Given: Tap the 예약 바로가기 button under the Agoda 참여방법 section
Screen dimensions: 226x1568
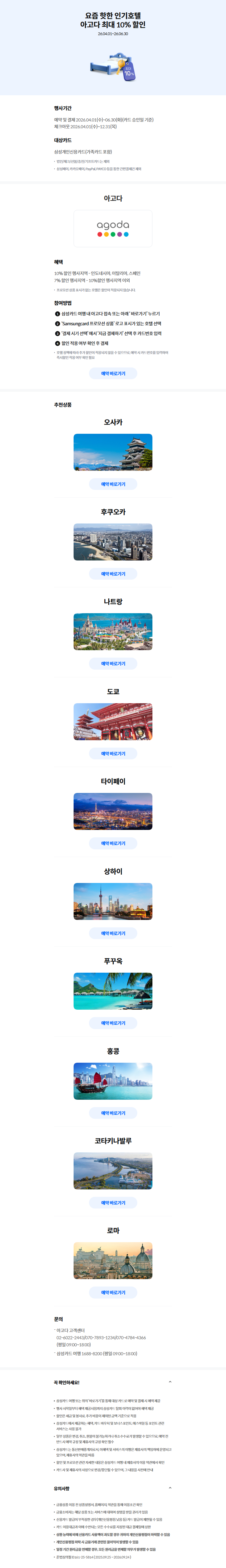Looking at the screenshot, I should click(x=113, y=374).
